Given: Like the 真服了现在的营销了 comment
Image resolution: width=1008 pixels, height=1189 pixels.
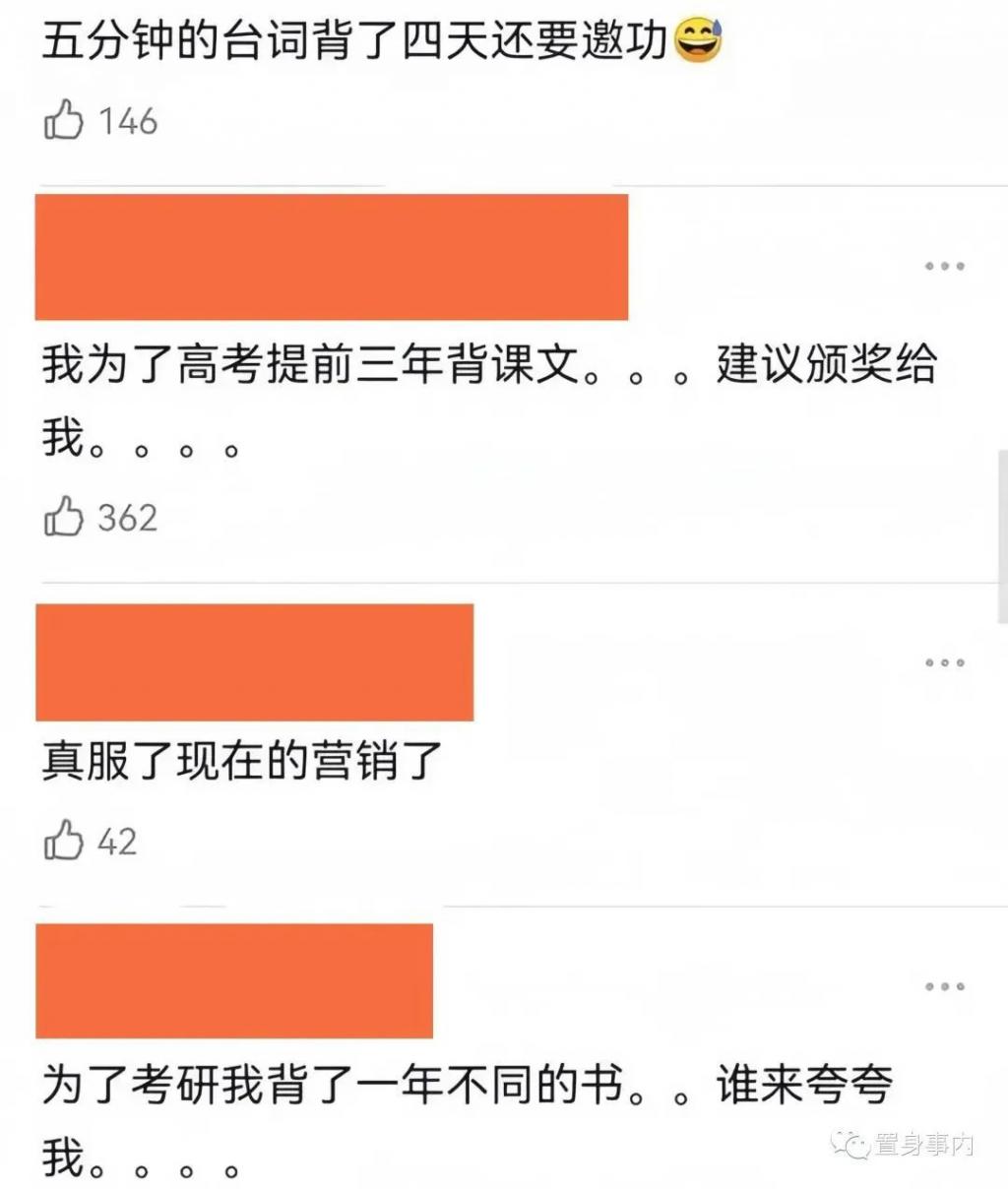Looking at the screenshot, I should pyautogui.click(x=64, y=842).
